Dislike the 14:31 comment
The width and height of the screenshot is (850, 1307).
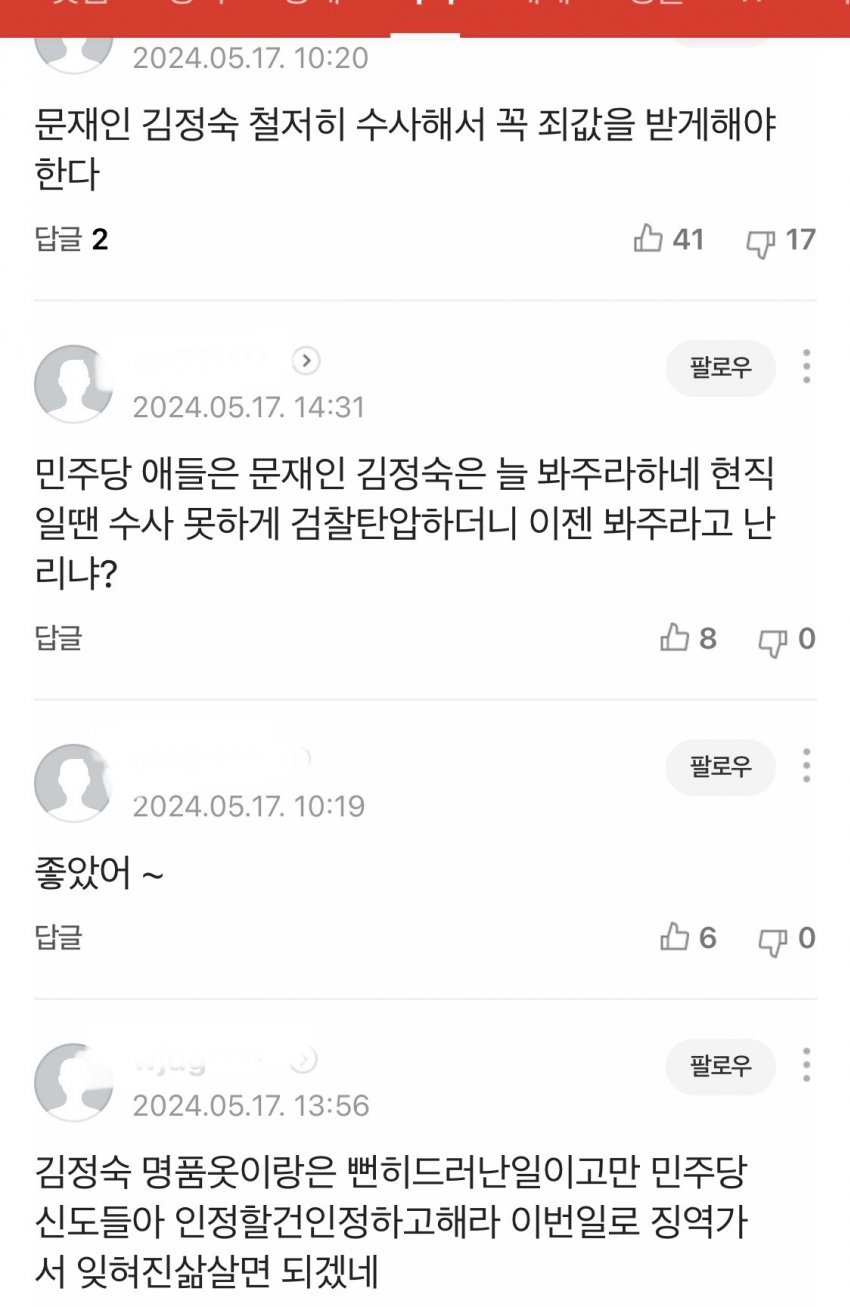[773, 640]
